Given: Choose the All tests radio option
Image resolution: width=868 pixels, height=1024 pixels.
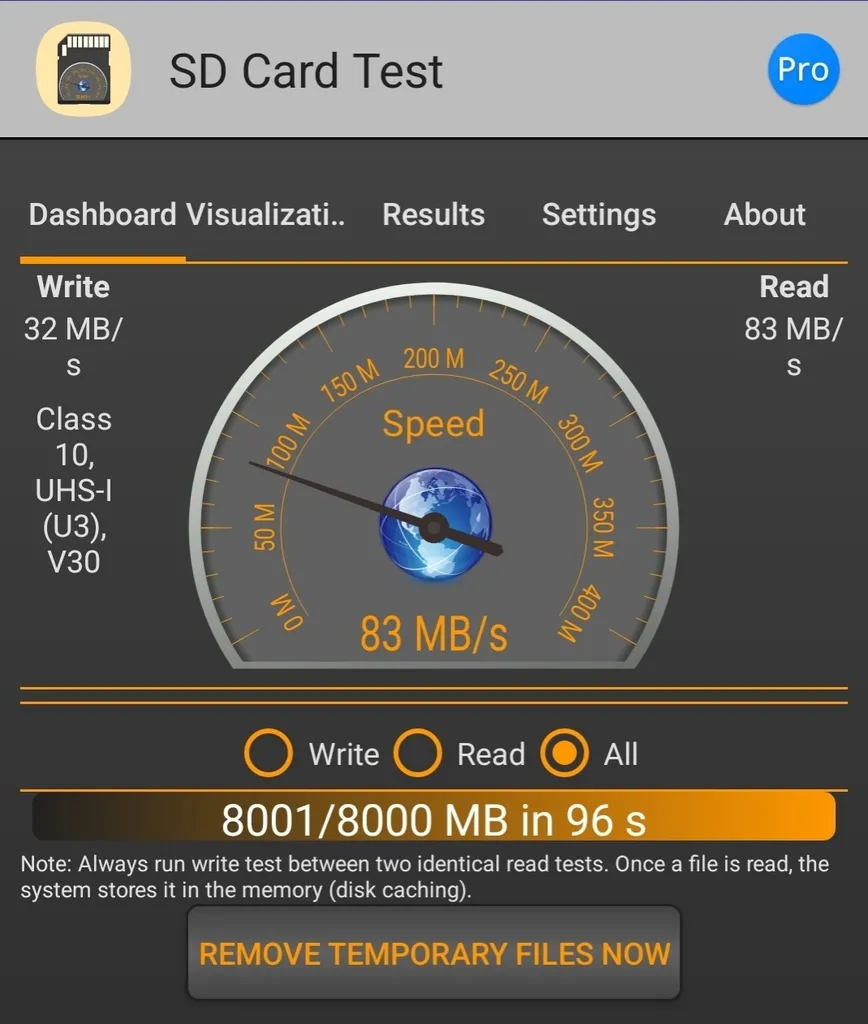Looking at the screenshot, I should click(x=565, y=754).
